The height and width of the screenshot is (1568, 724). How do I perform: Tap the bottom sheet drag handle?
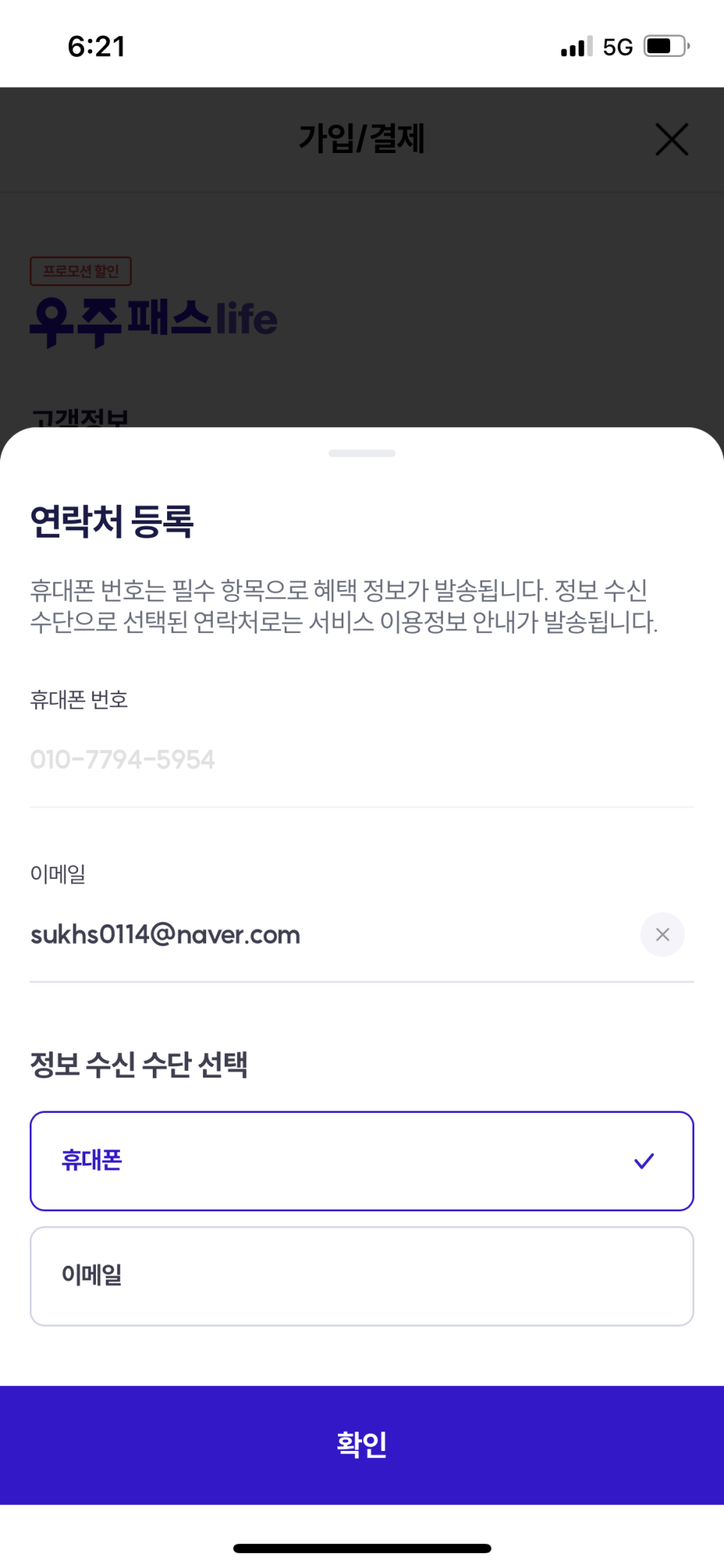362,453
